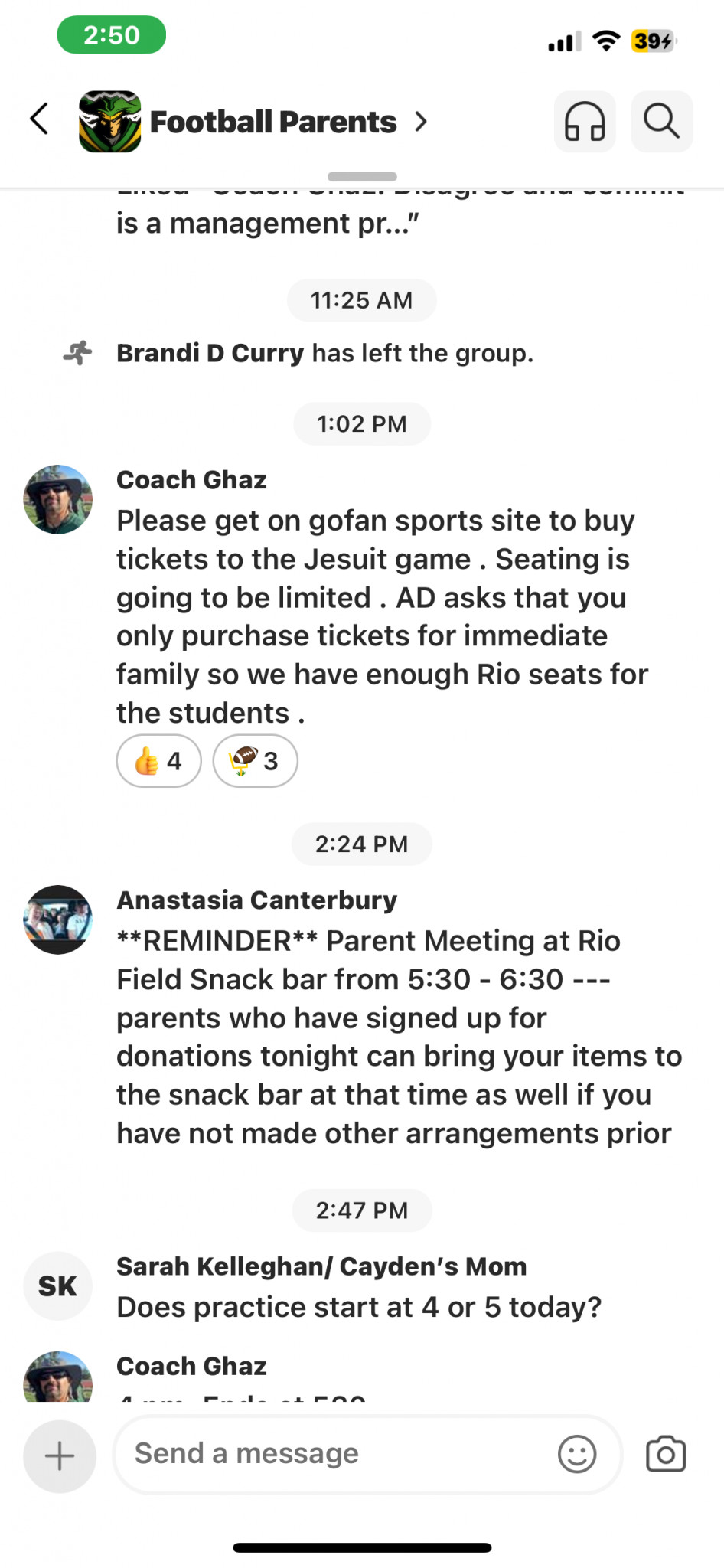This screenshot has width=724, height=1568.
Task: Search messages in this group
Action: click(x=661, y=122)
